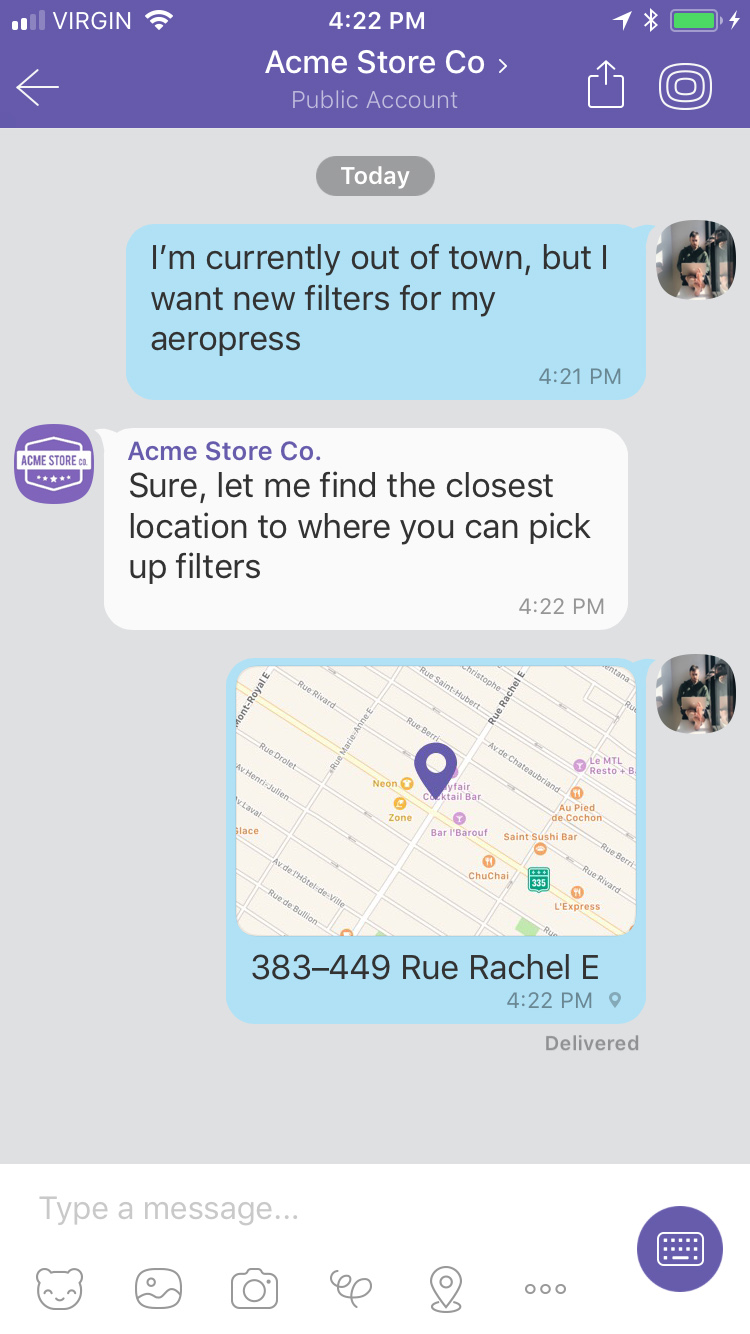750x1334 pixels.
Task: Open the Viber icon in the header
Action: tap(685, 87)
